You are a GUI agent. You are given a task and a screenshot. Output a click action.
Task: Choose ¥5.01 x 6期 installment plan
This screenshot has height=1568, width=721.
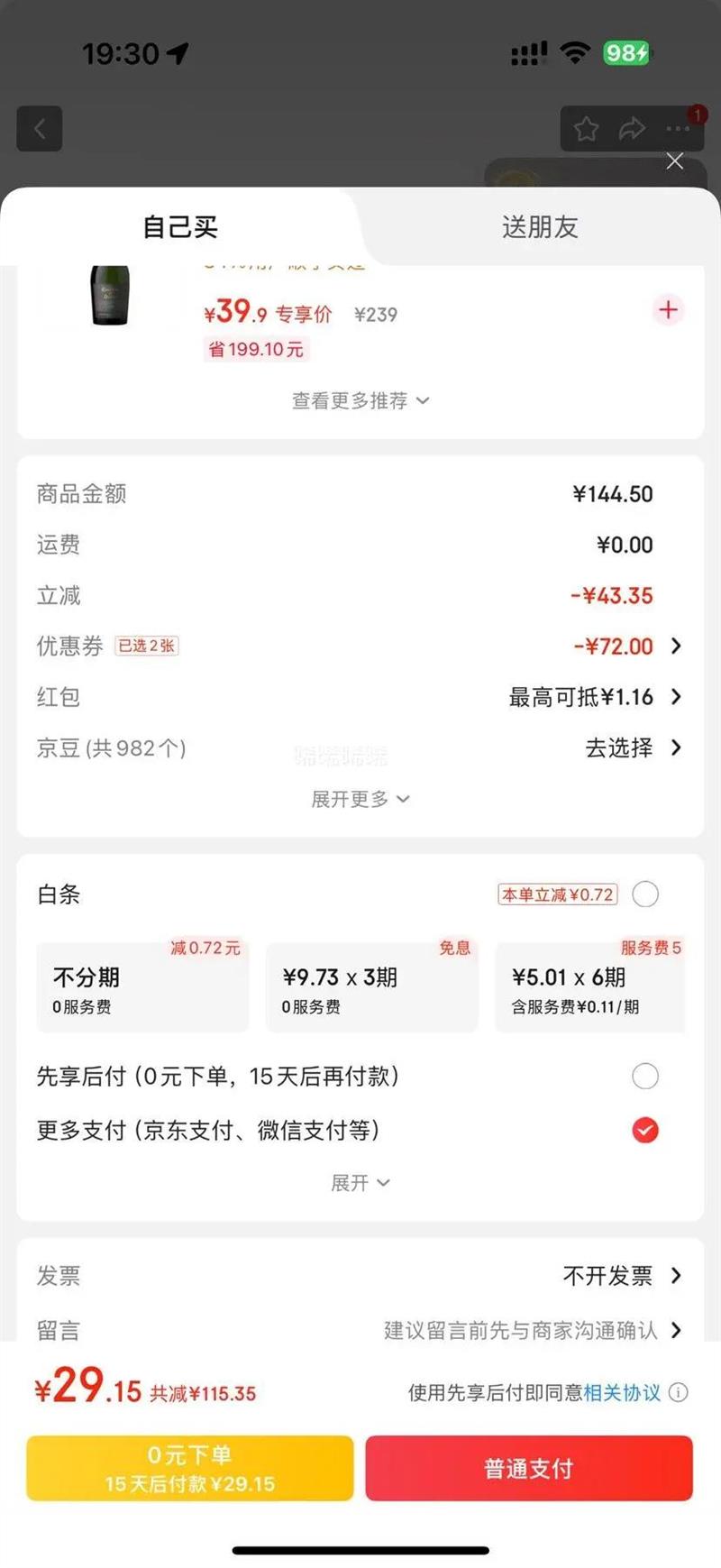coord(589,988)
